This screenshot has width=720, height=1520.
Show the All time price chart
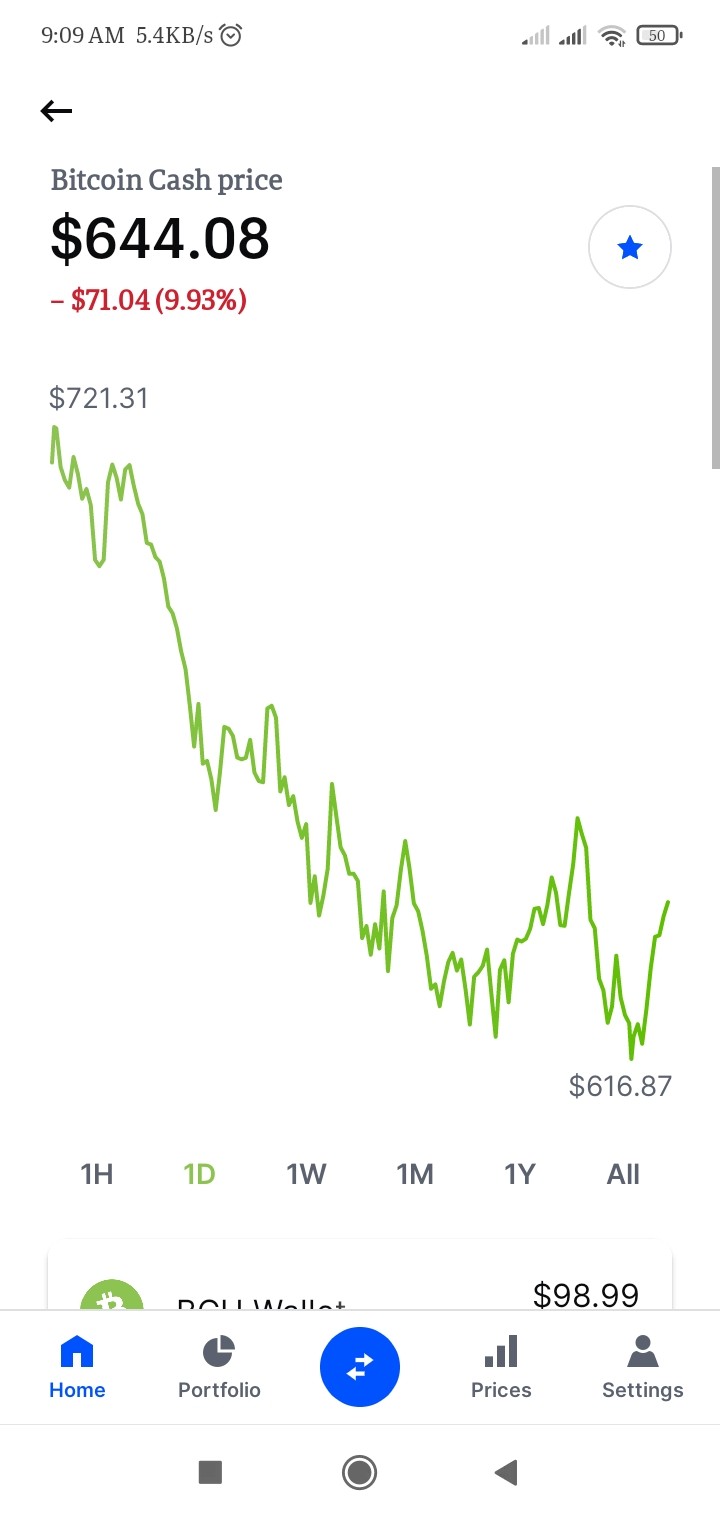623,1174
